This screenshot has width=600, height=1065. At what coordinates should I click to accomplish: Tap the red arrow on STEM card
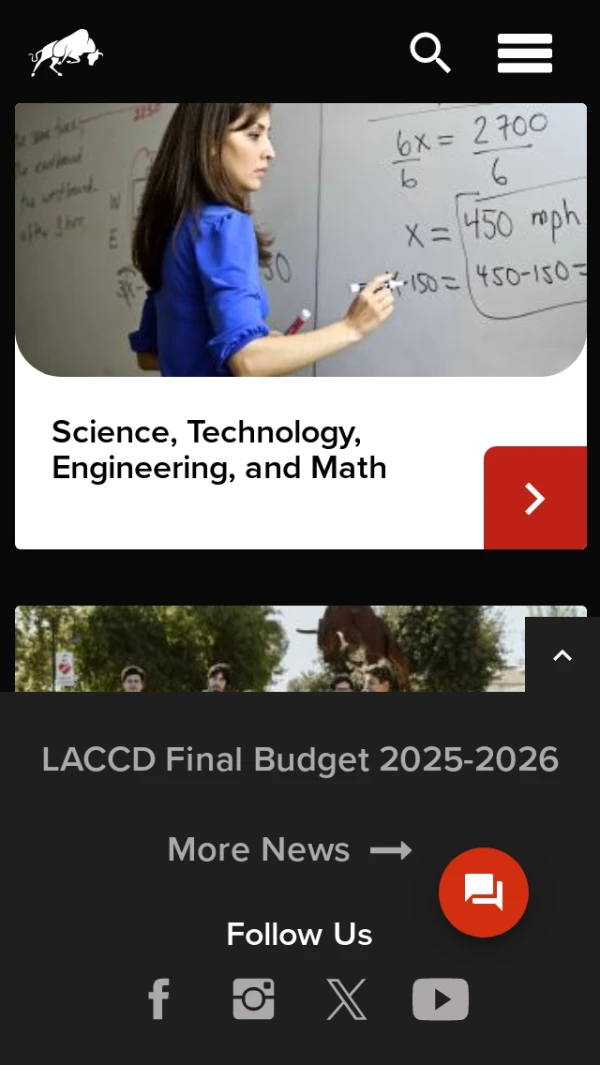(x=535, y=498)
